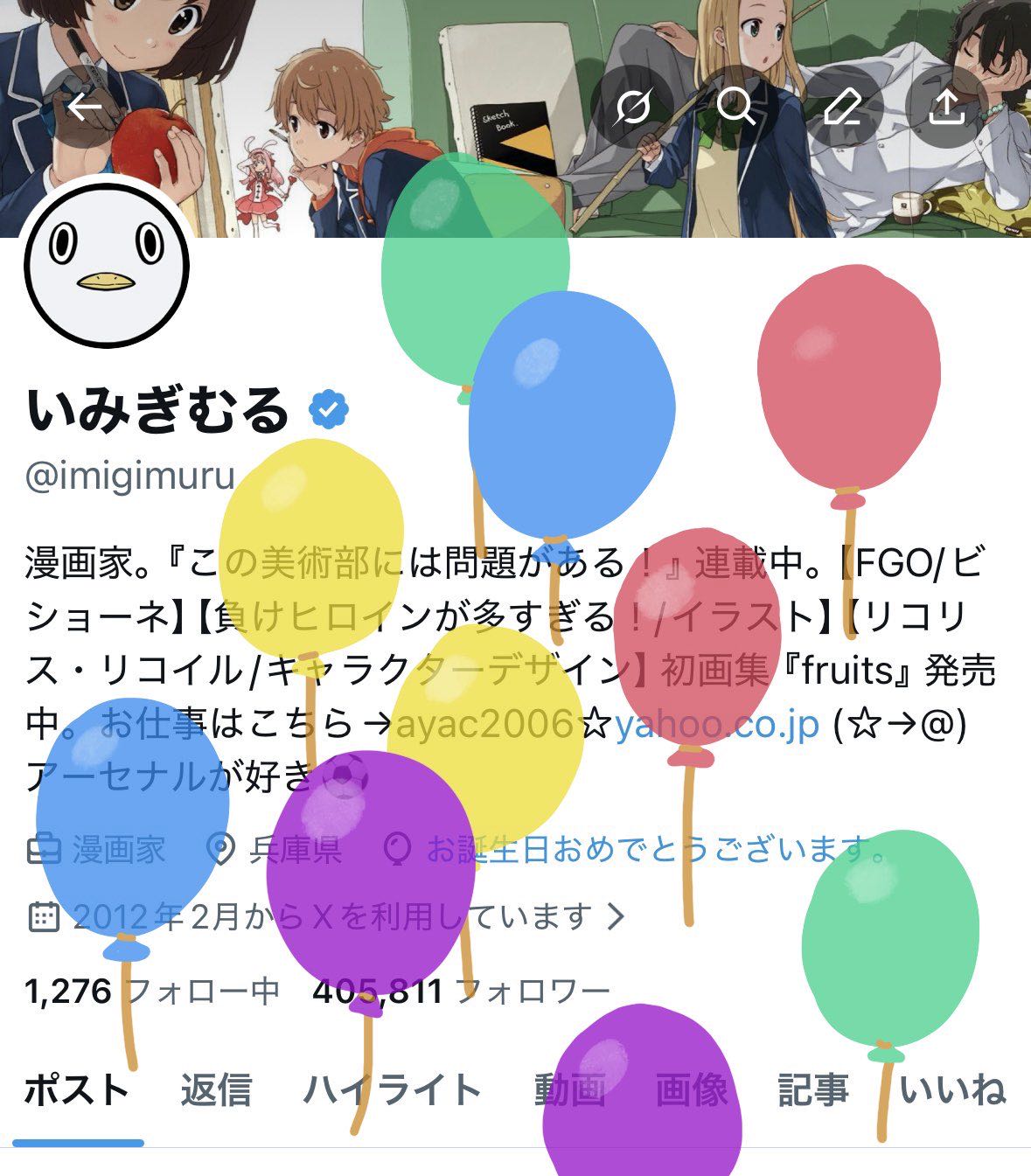This screenshot has width=1031, height=1176.
Task: Open the 画像 tab
Action: [692, 1090]
